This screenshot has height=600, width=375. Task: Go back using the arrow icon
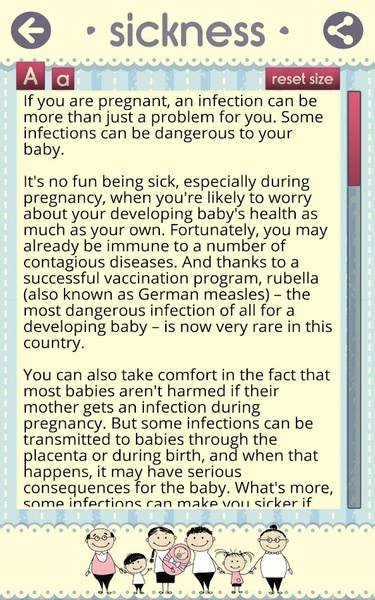coord(31,30)
